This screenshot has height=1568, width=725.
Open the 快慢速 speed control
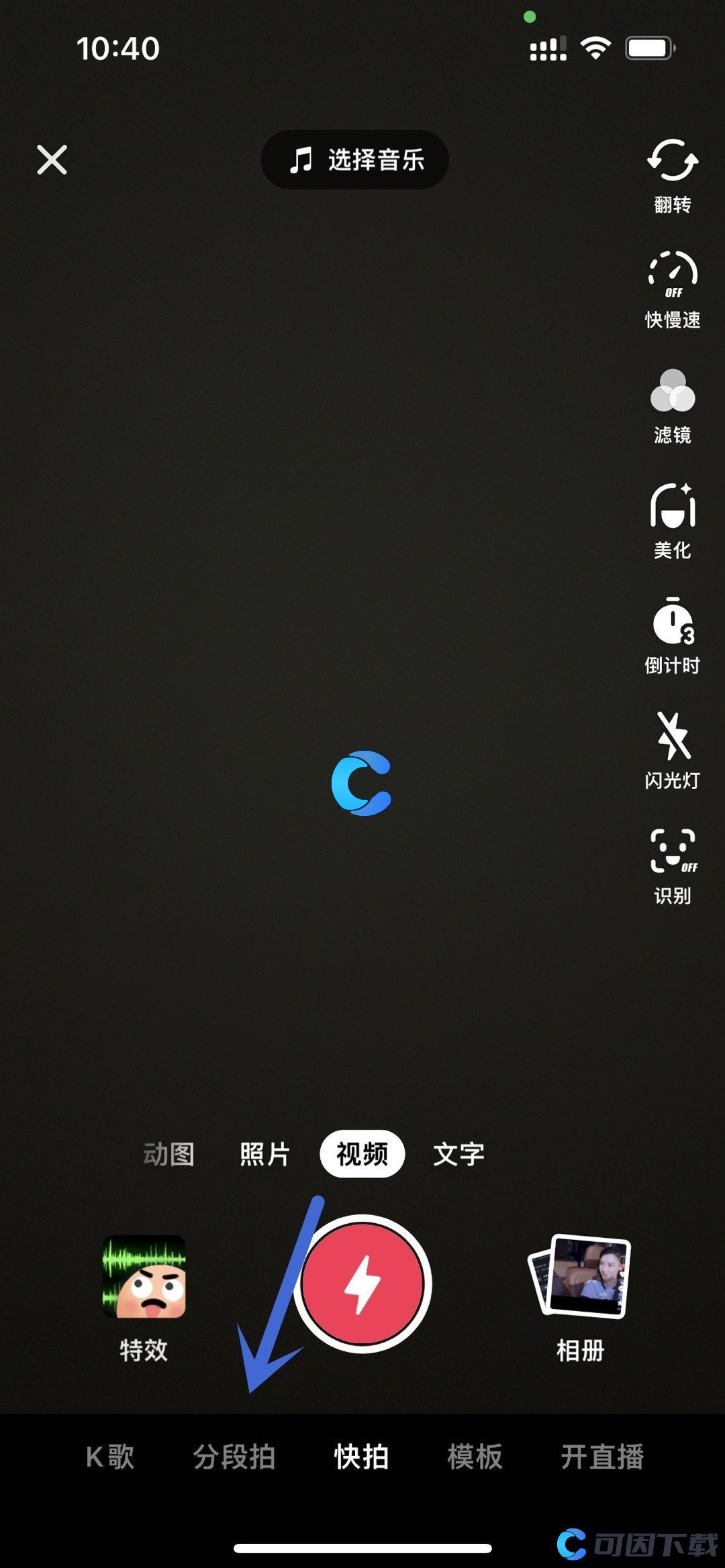click(672, 290)
